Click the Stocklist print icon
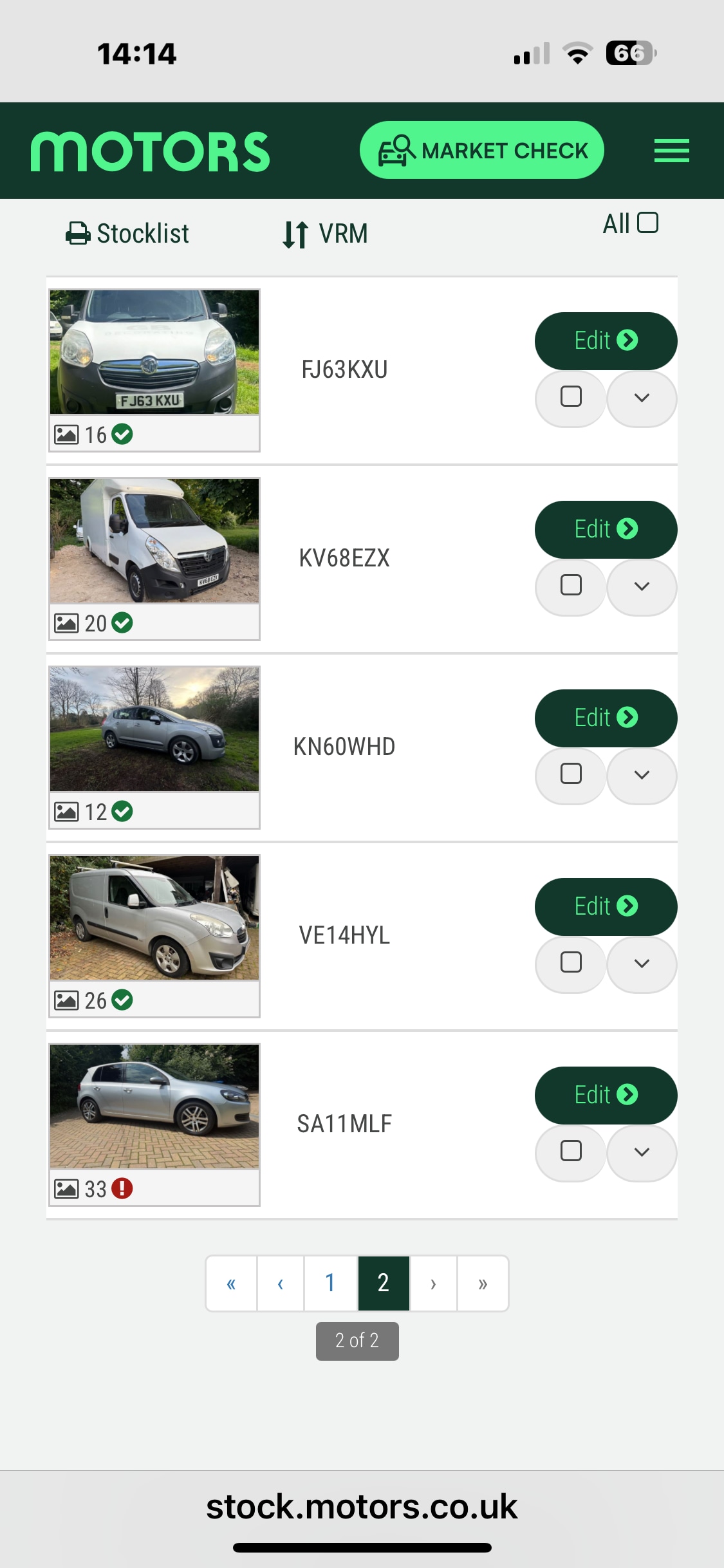Viewport: 724px width, 1568px height. [x=77, y=233]
